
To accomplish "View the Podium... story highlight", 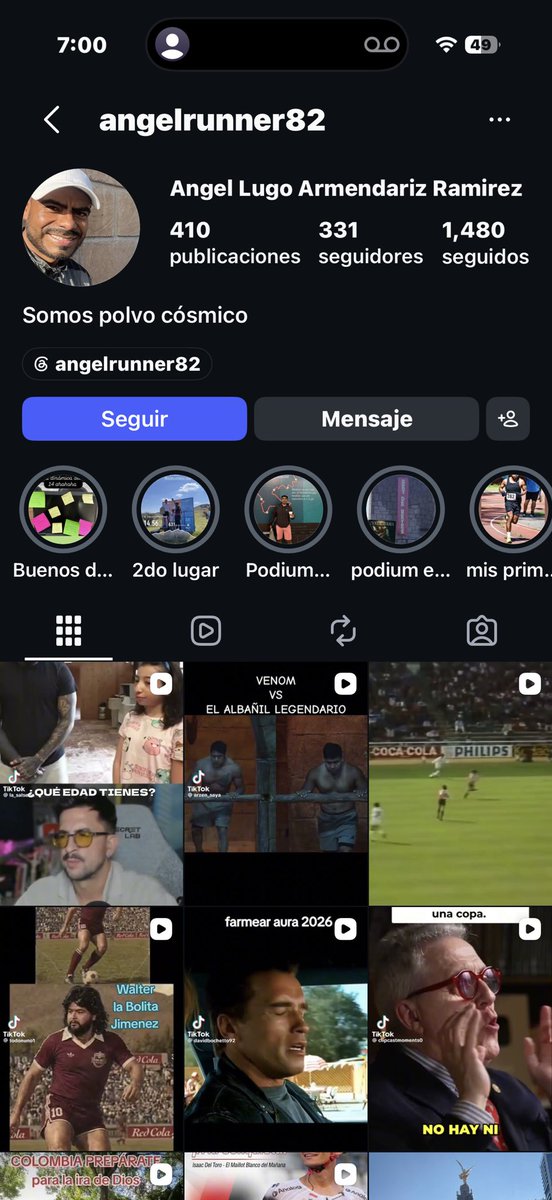I will (x=288, y=524).
